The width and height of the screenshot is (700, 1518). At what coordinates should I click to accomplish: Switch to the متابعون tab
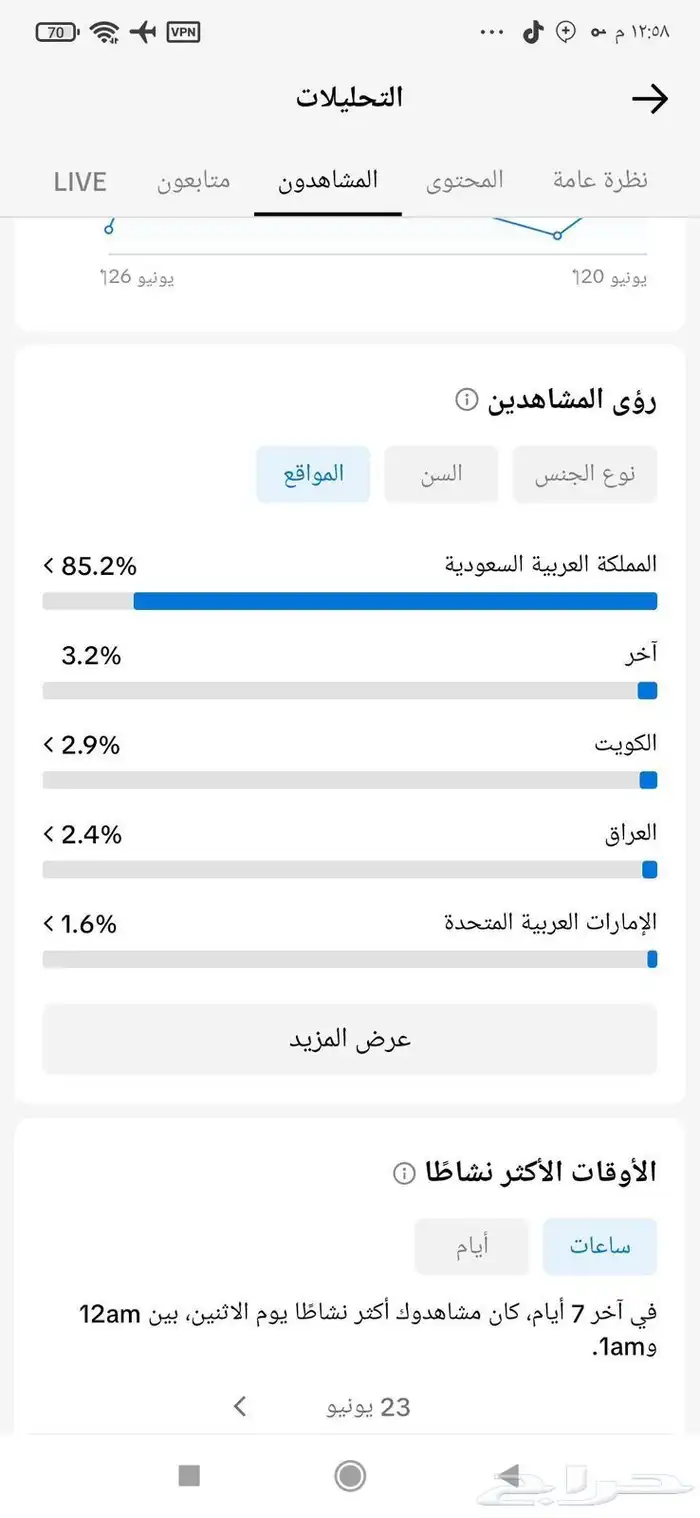[x=194, y=180]
